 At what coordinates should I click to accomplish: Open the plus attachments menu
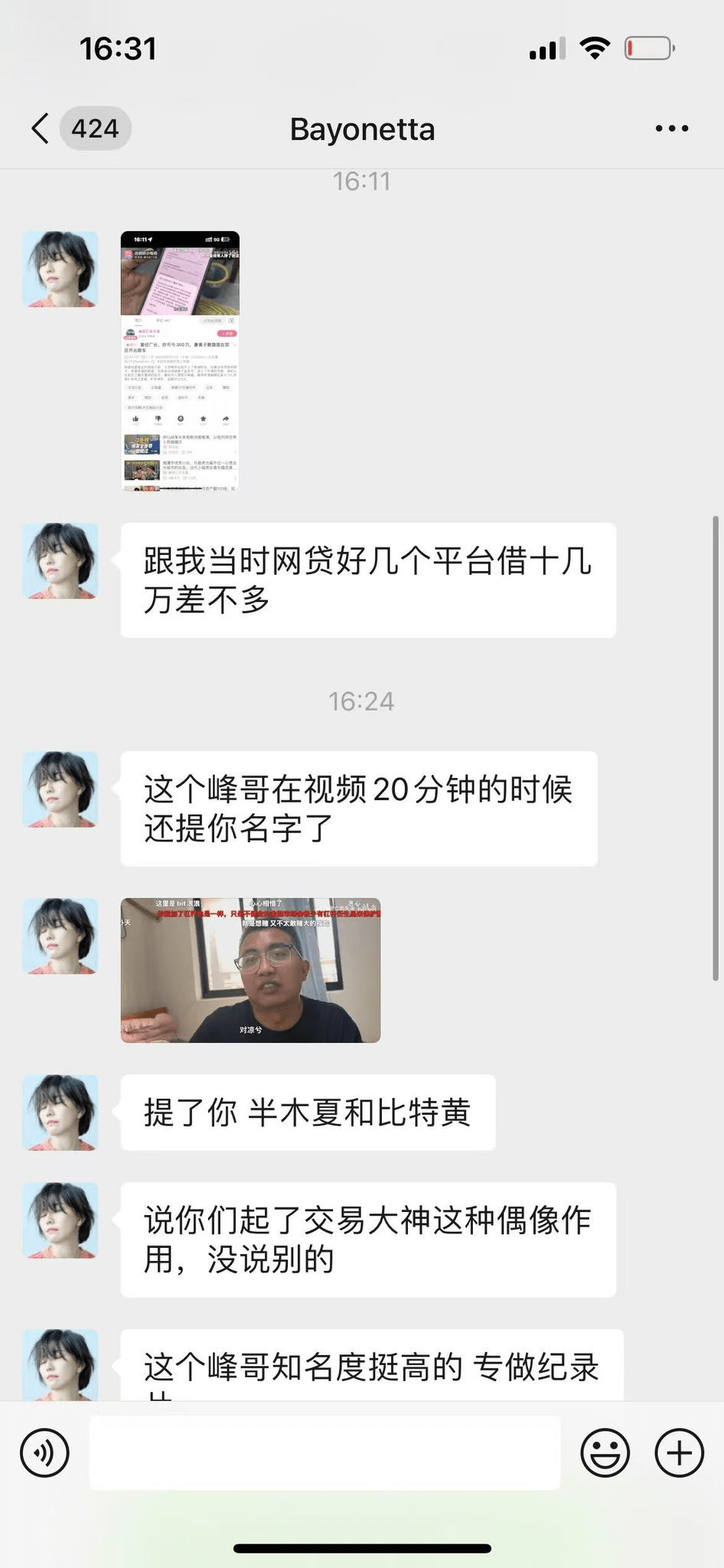[679, 1452]
